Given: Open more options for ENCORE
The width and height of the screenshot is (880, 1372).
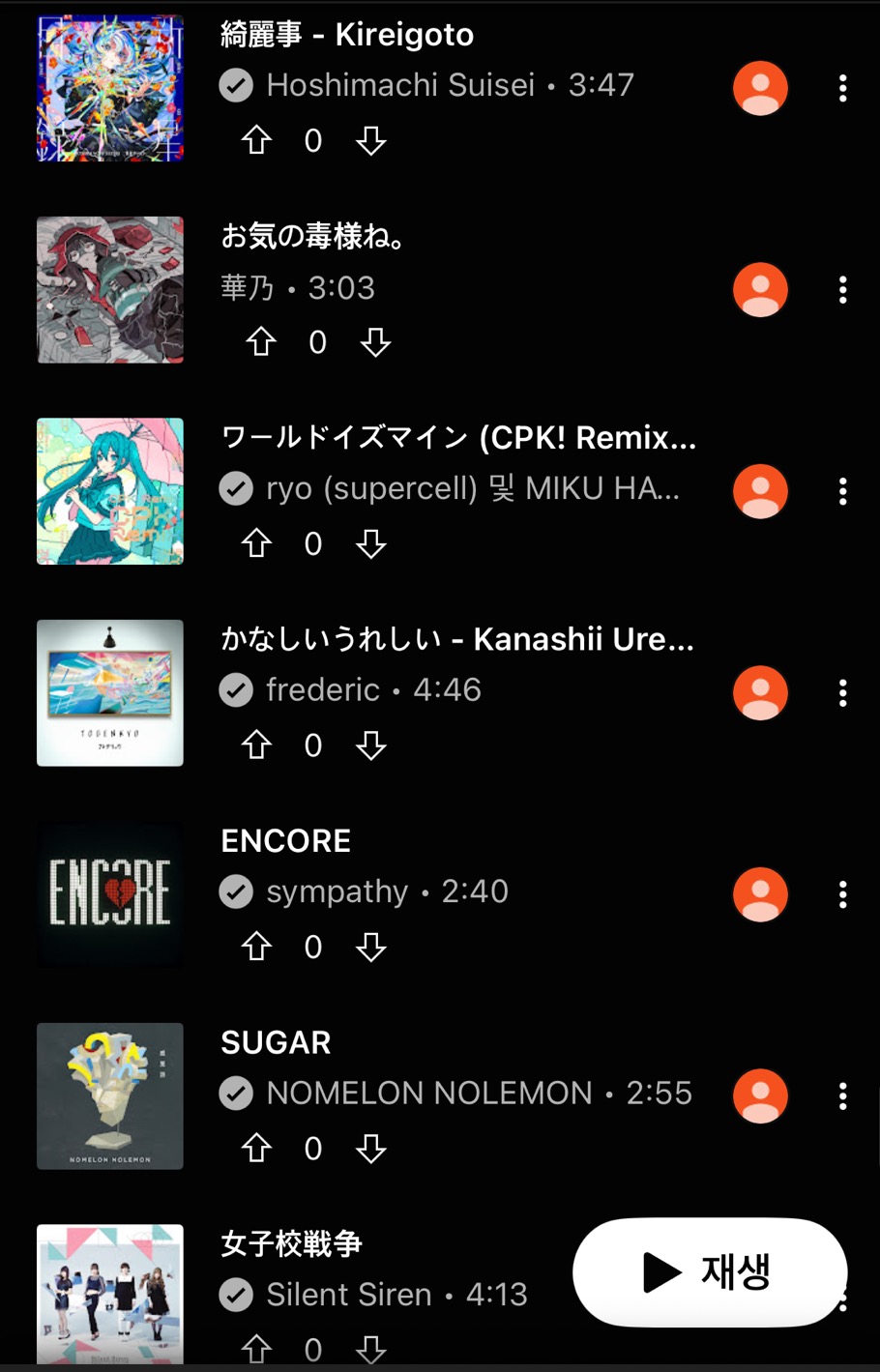Looking at the screenshot, I should coord(843,894).
